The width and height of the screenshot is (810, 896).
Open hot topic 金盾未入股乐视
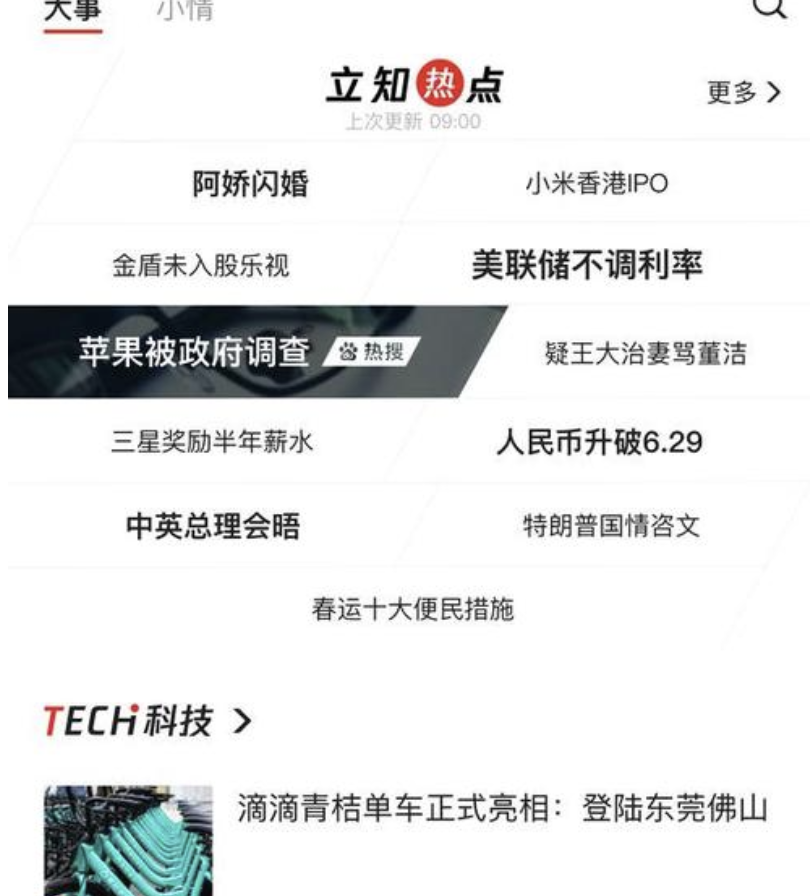(x=200, y=266)
